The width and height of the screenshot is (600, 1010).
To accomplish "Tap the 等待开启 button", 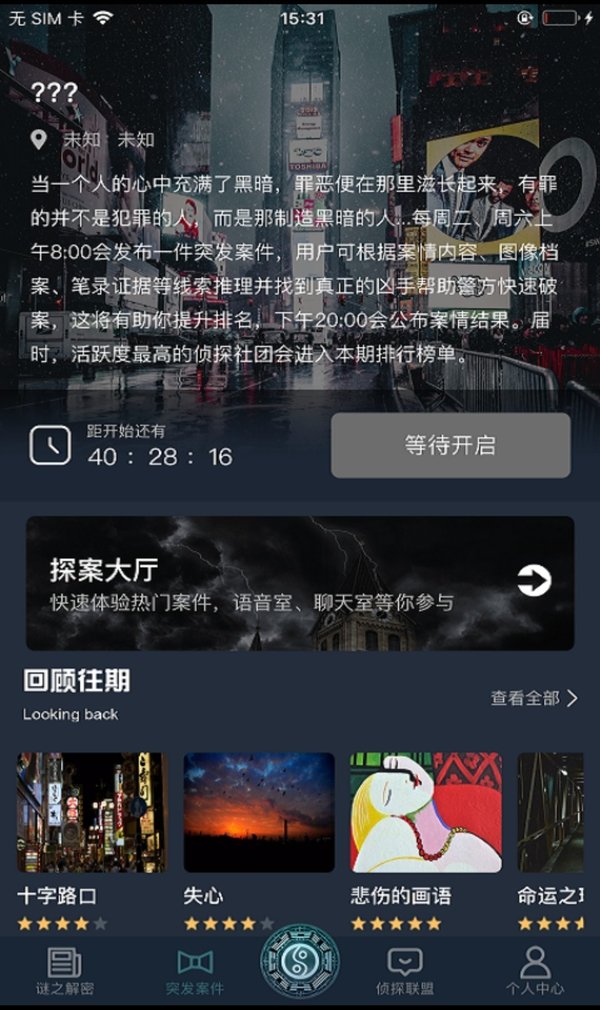I will click(450, 445).
